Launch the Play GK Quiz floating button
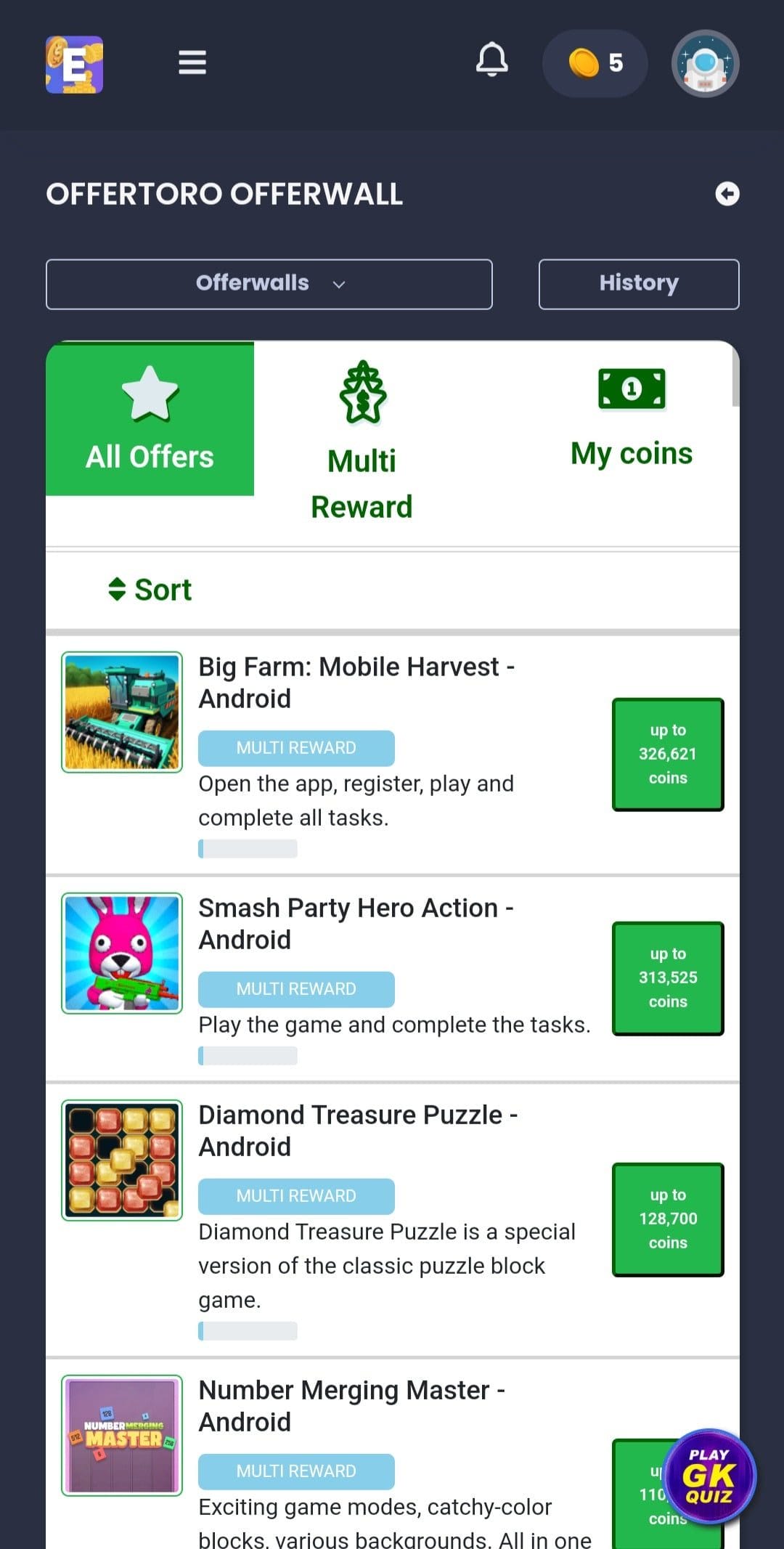Screen dimensions: 784x1549 pyautogui.click(x=709, y=1476)
